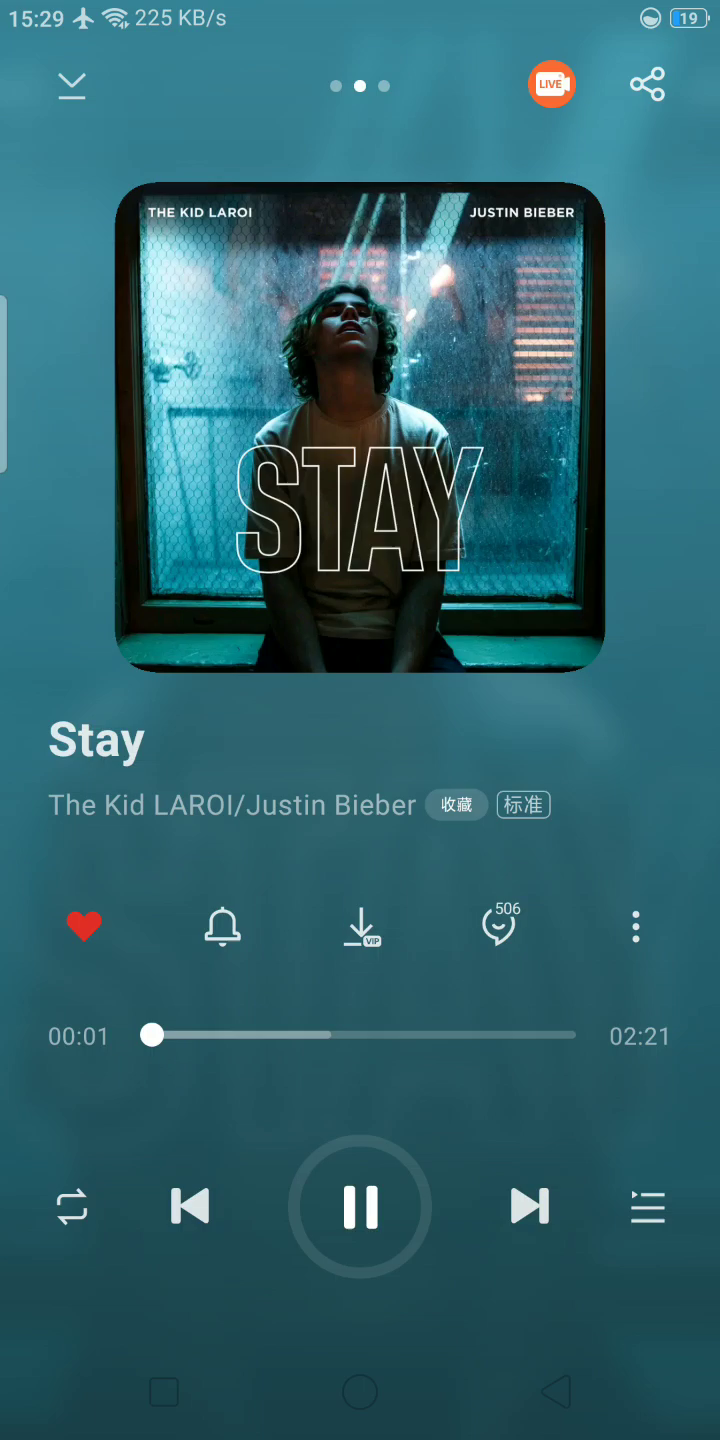Collapse the player with the down arrow
The image size is (720, 1440).
click(72, 86)
